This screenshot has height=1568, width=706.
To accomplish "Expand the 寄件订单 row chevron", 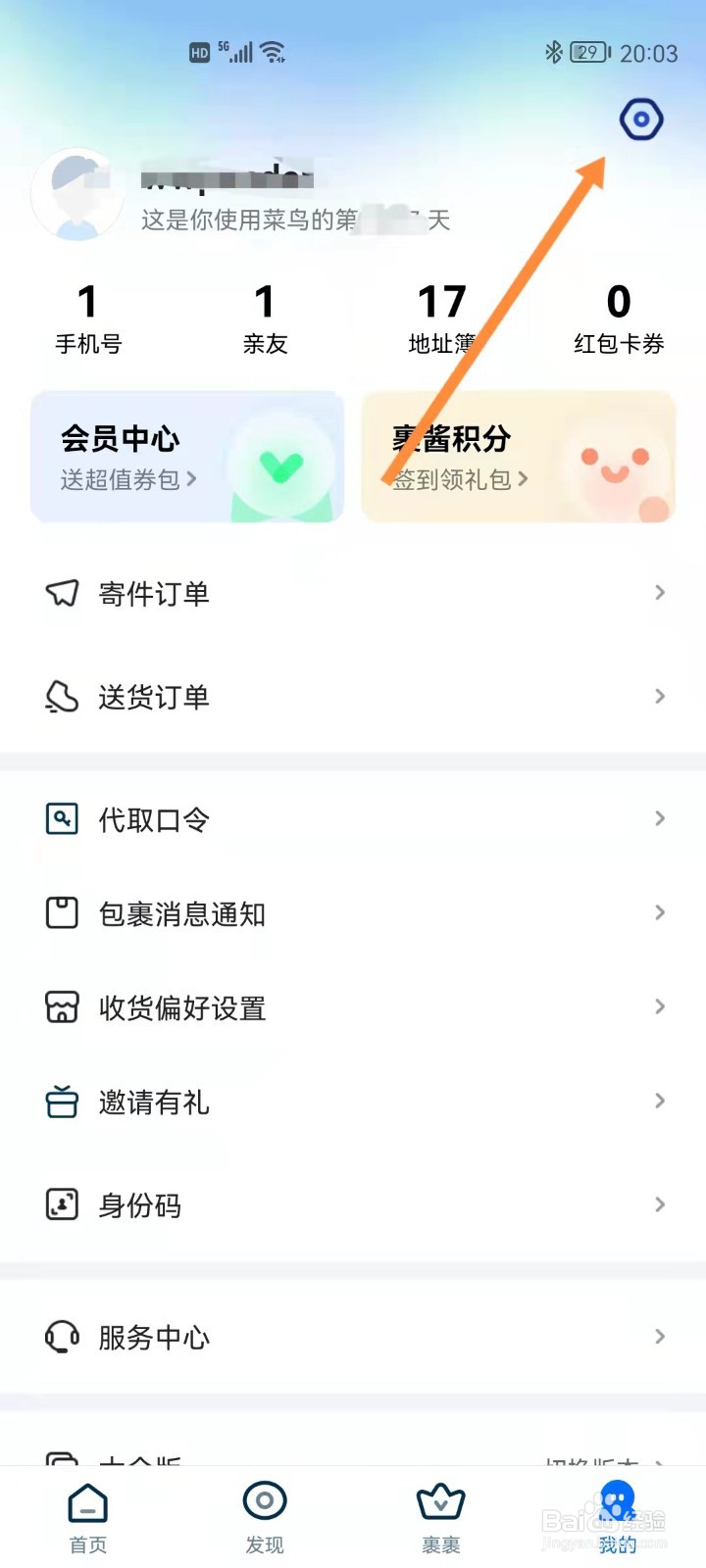I will (658, 593).
